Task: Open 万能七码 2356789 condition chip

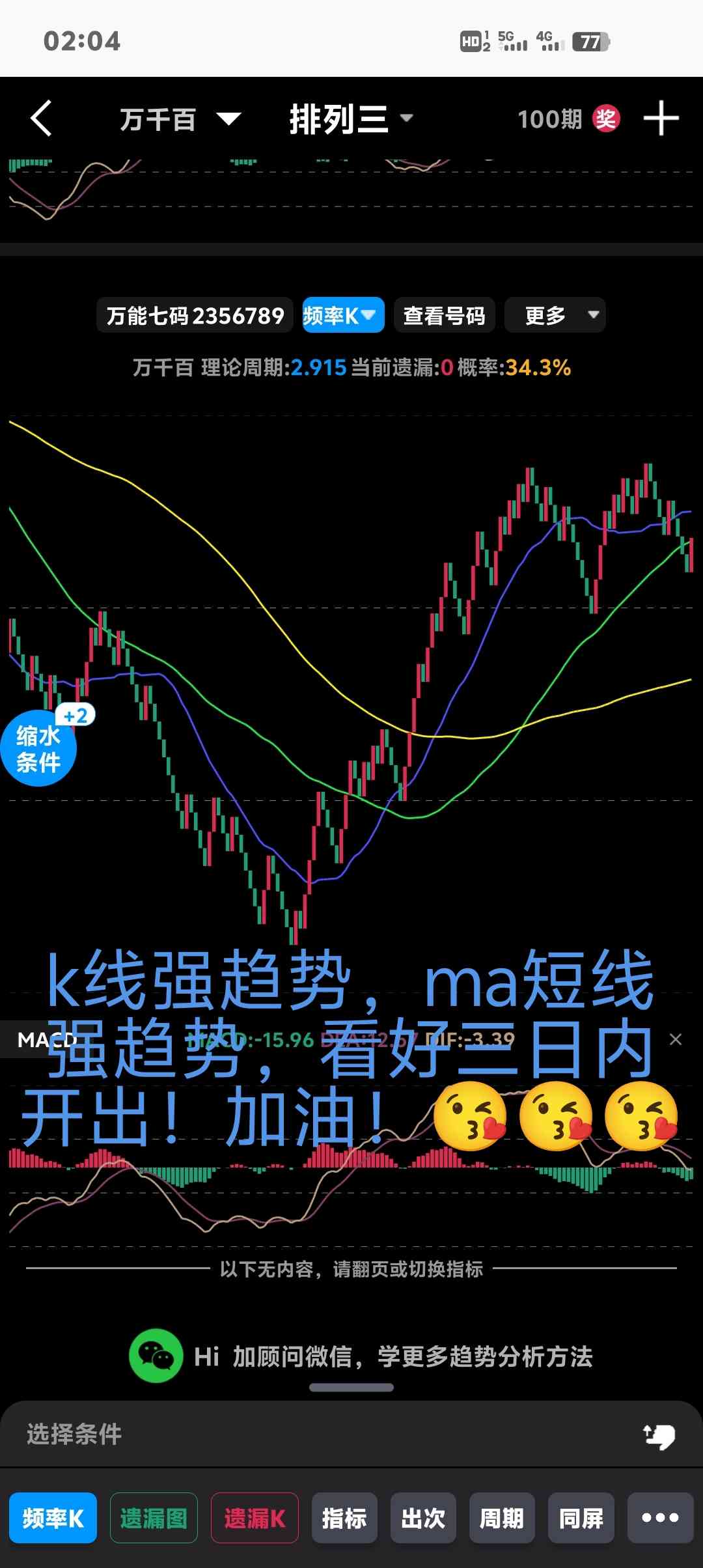Action: pyautogui.click(x=195, y=316)
